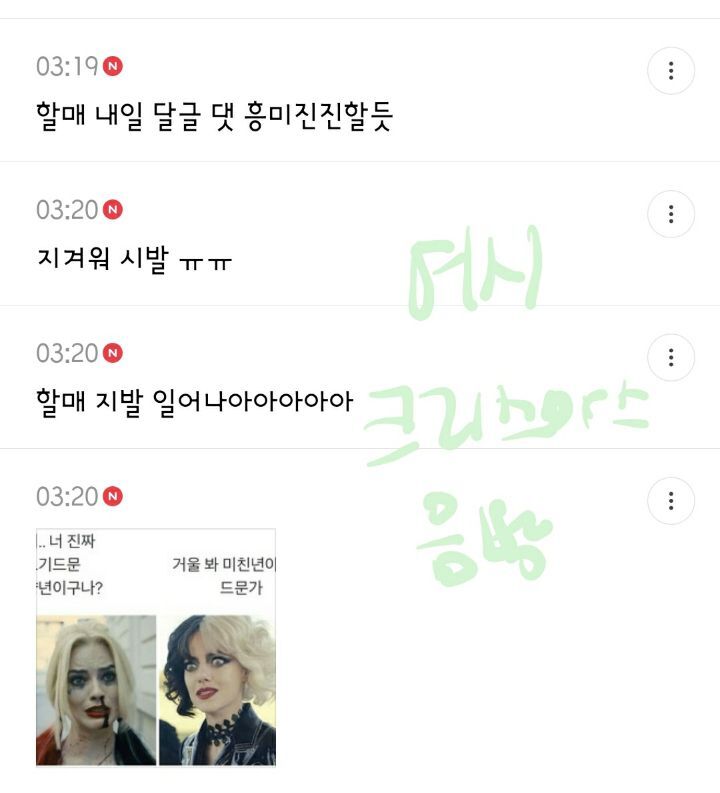
Task: View the attached meme image in full
Action: [x=156, y=647]
